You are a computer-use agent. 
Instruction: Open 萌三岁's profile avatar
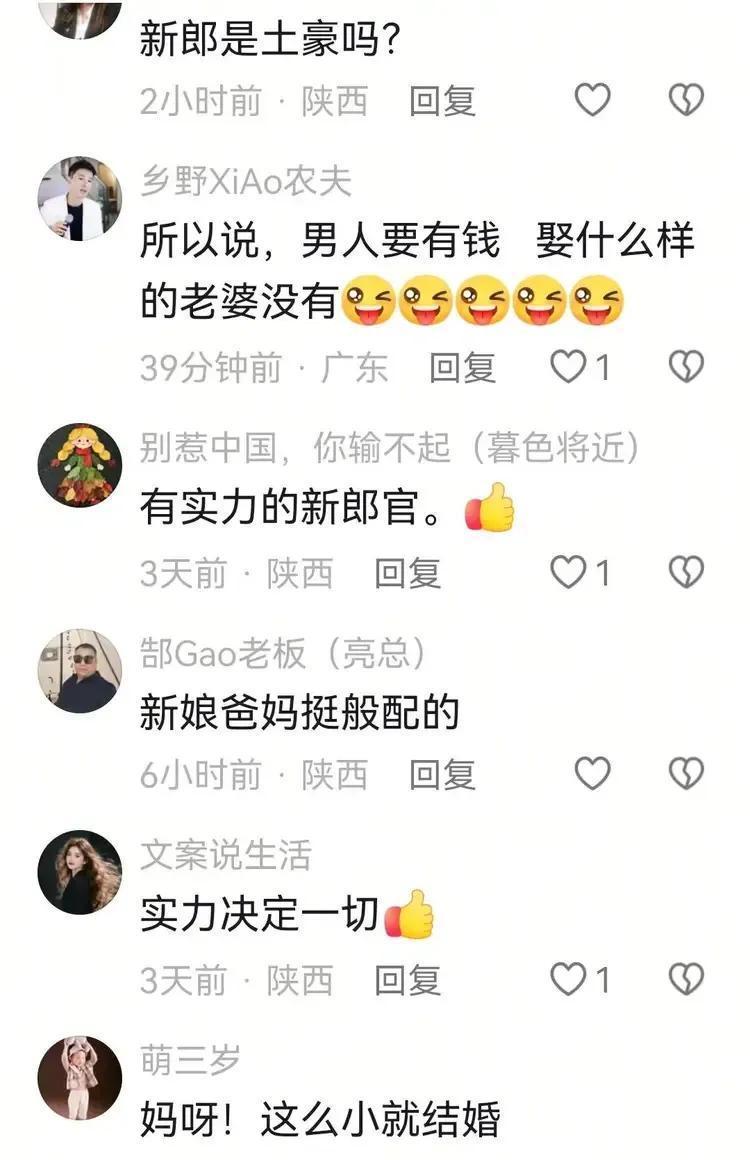click(79, 1078)
